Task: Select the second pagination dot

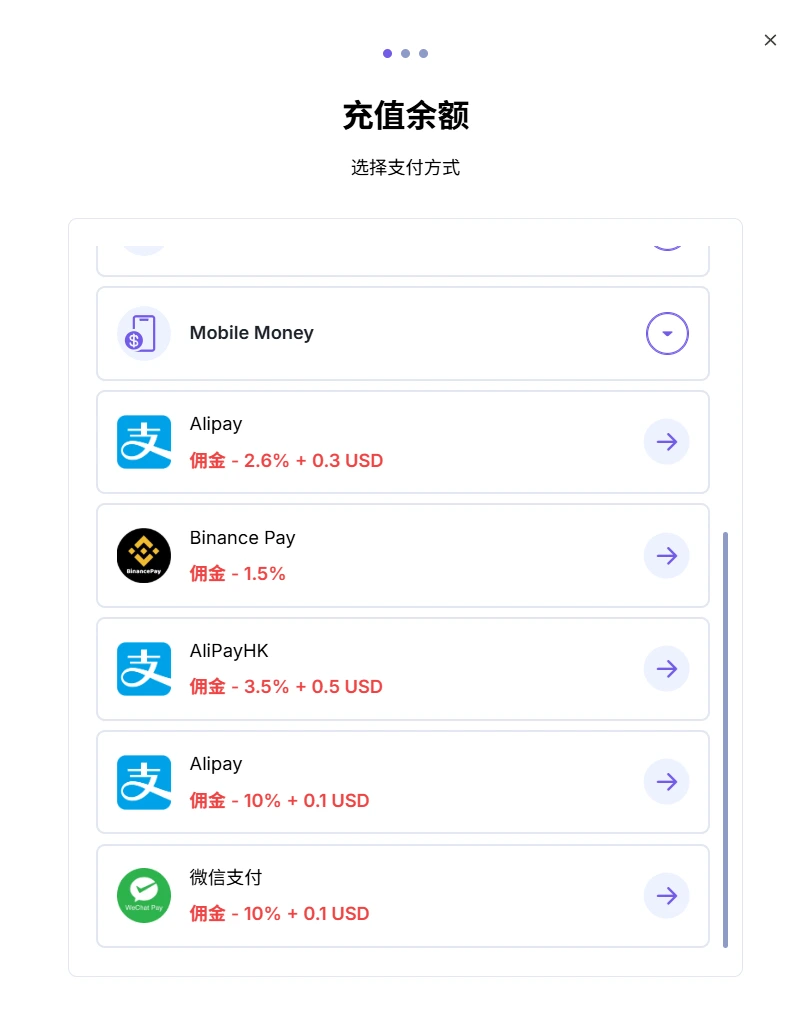Action: click(x=405, y=53)
